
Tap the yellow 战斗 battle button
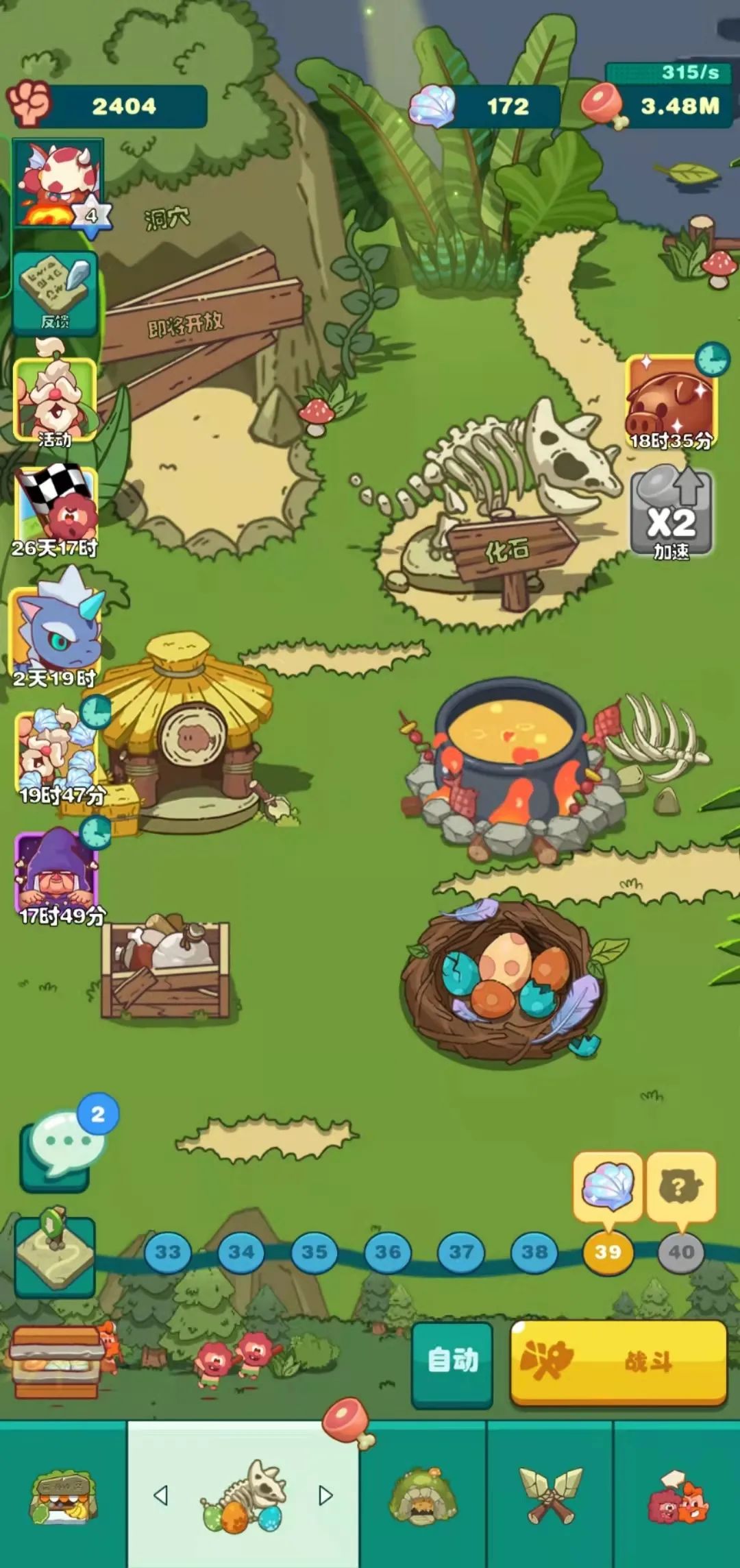coord(618,1362)
